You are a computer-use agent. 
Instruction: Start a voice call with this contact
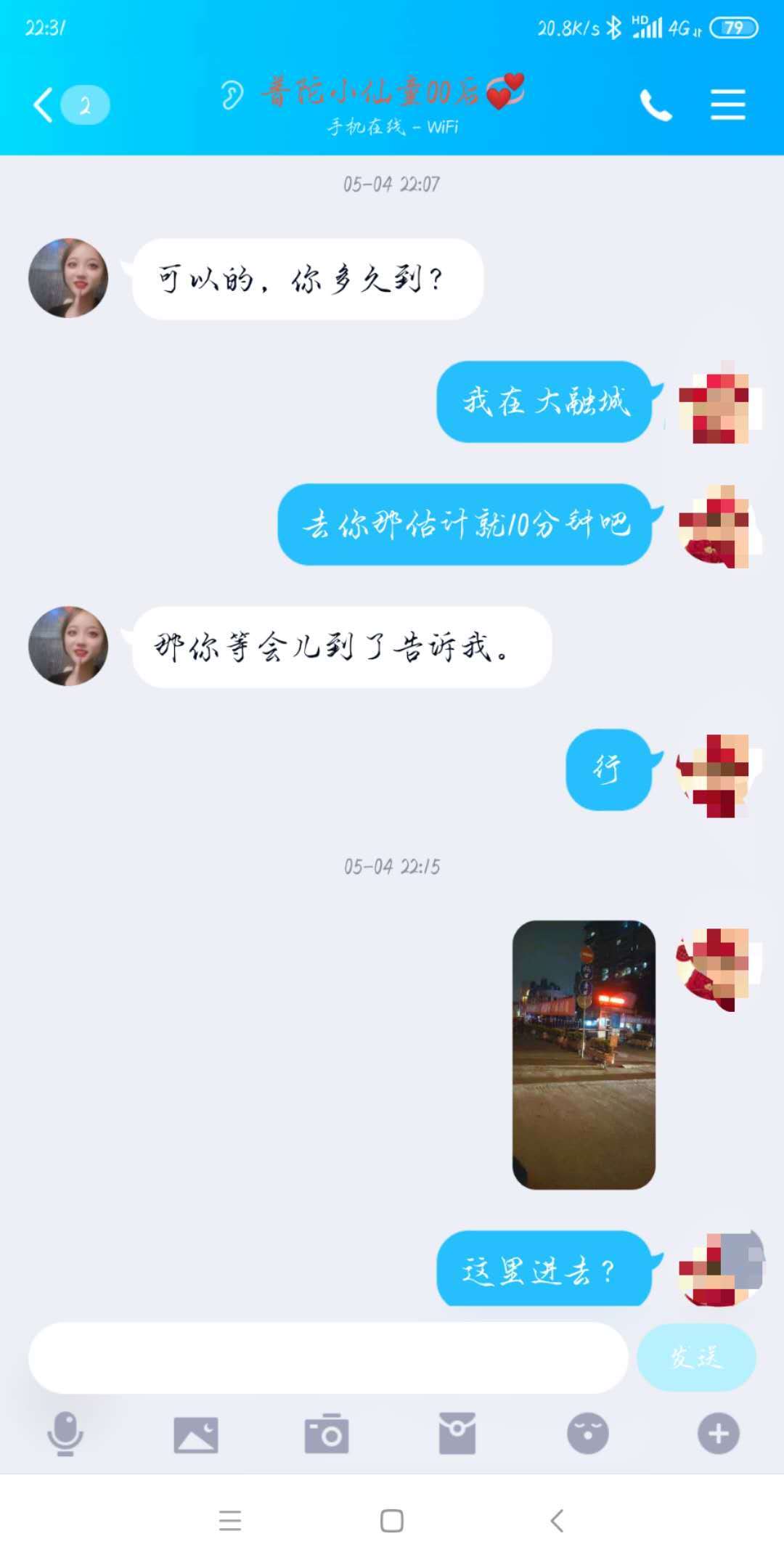(x=656, y=106)
